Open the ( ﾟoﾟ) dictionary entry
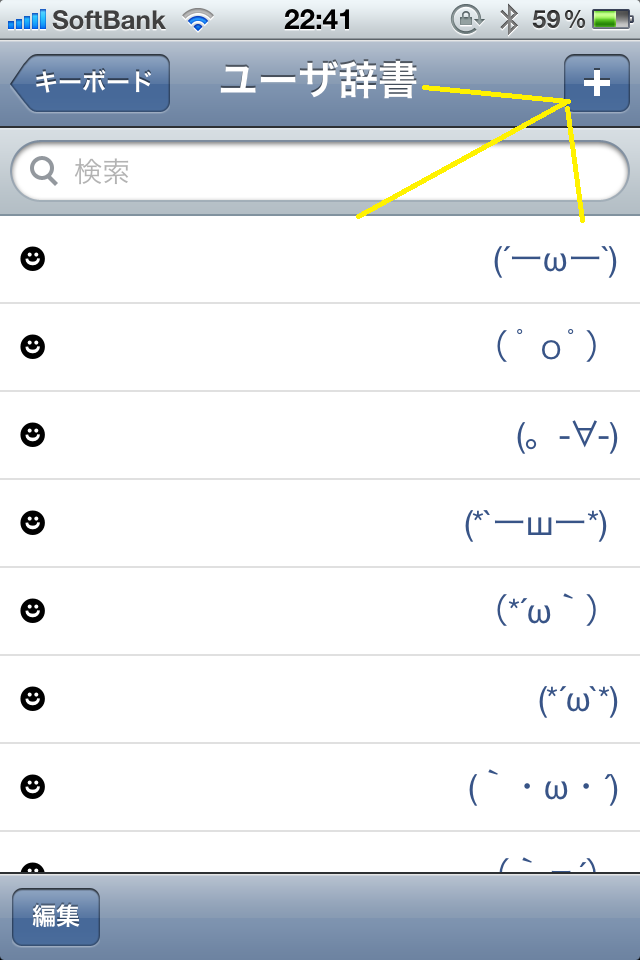Viewport: 640px width, 960px height. (x=320, y=347)
